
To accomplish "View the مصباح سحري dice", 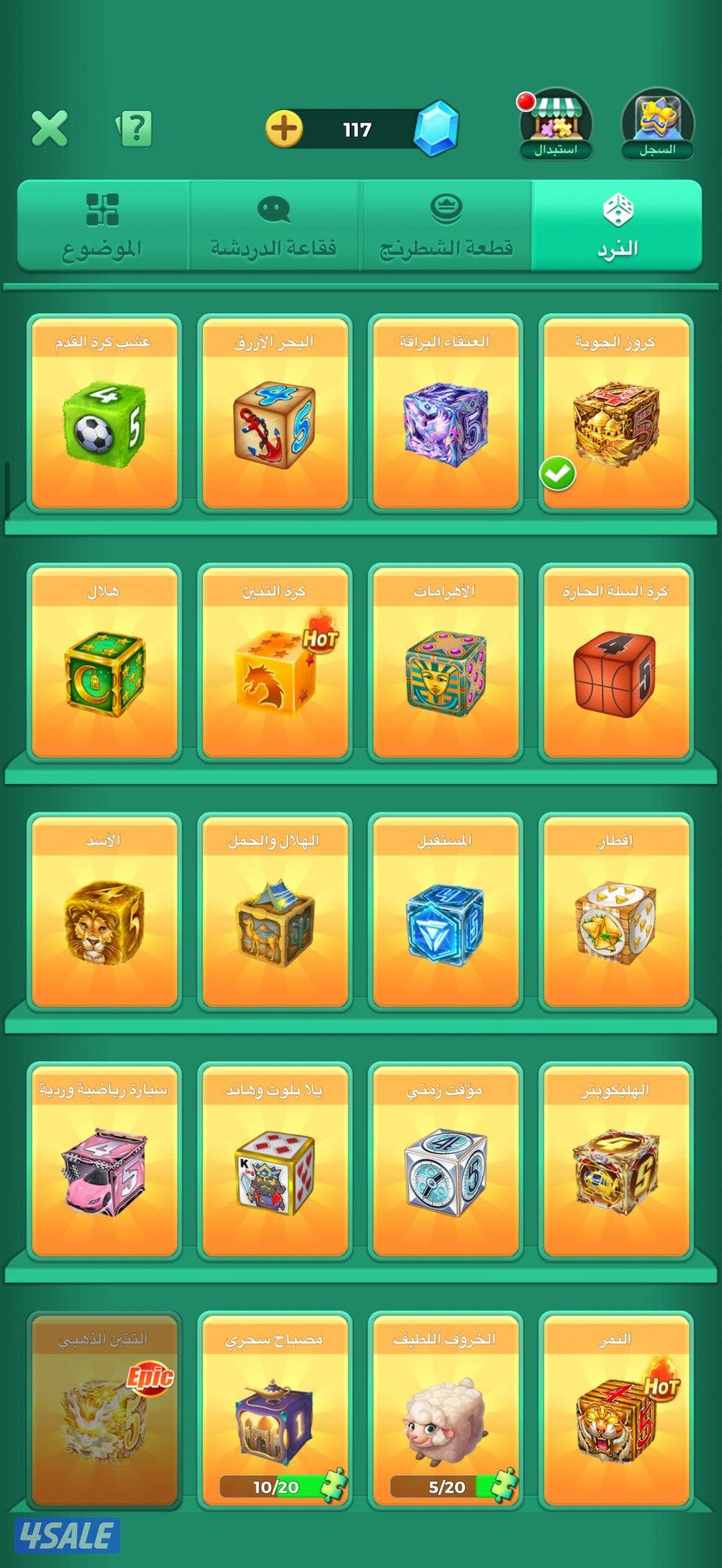I will click(x=274, y=1409).
